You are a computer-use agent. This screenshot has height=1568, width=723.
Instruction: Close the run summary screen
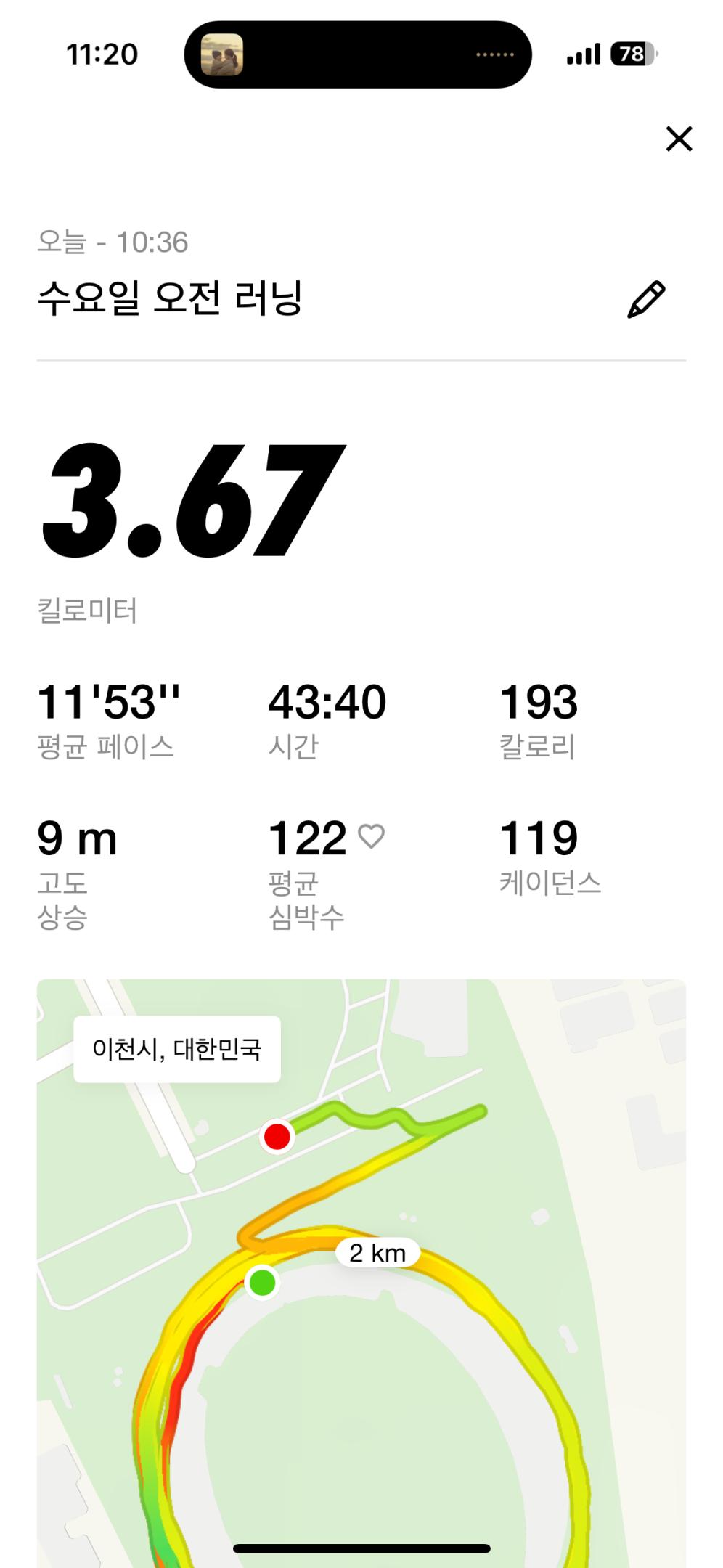(x=677, y=139)
